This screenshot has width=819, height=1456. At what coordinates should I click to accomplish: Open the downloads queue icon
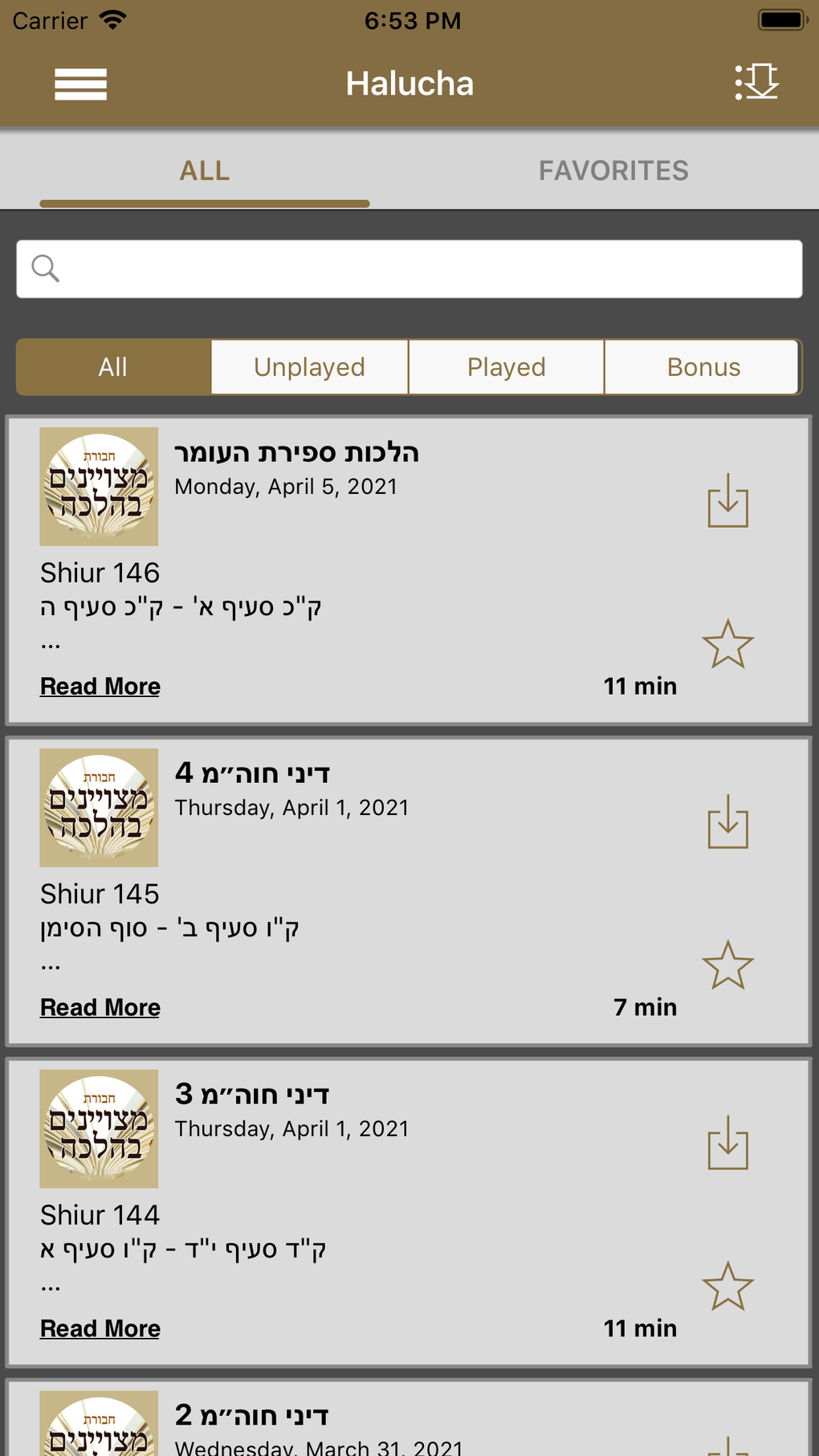coord(756,83)
